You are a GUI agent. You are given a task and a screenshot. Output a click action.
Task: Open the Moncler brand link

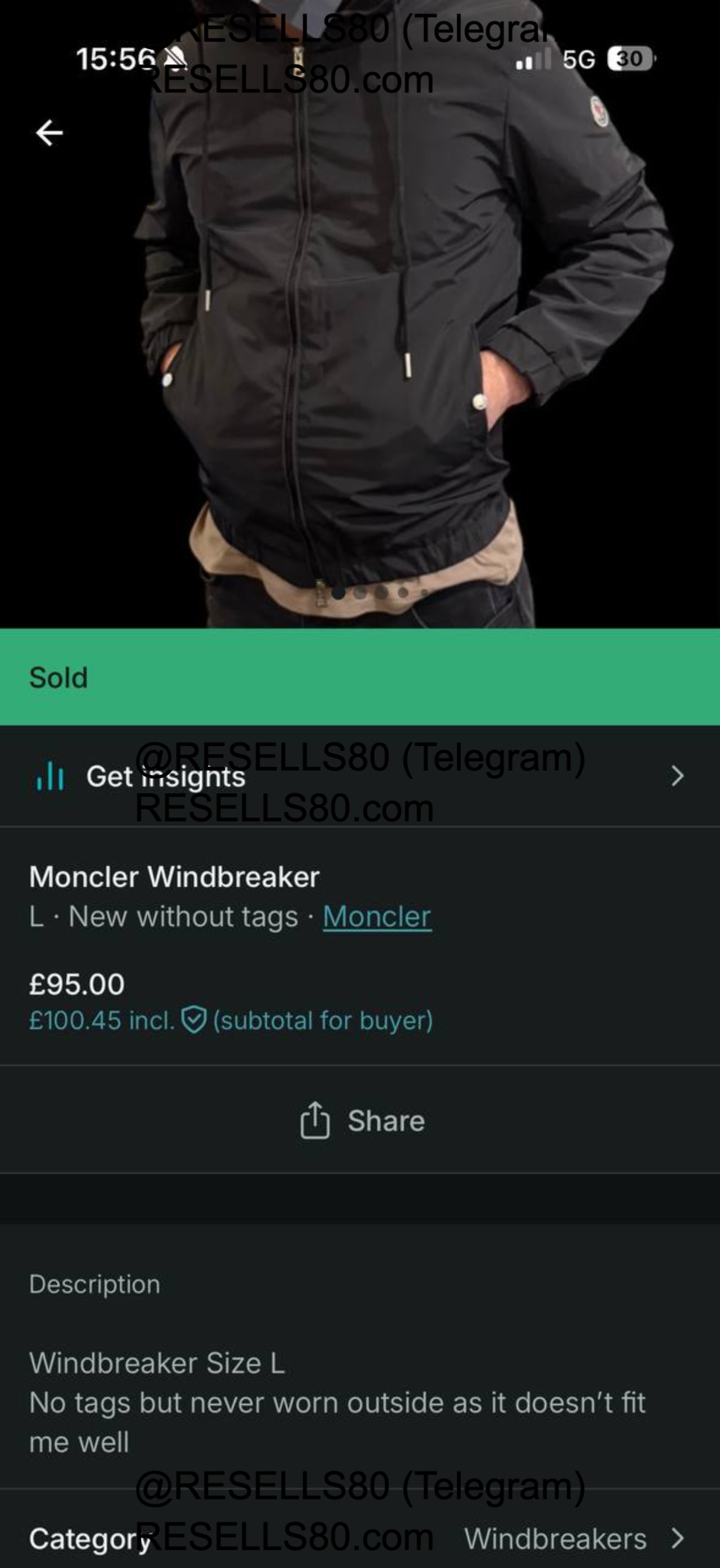coord(377,917)
